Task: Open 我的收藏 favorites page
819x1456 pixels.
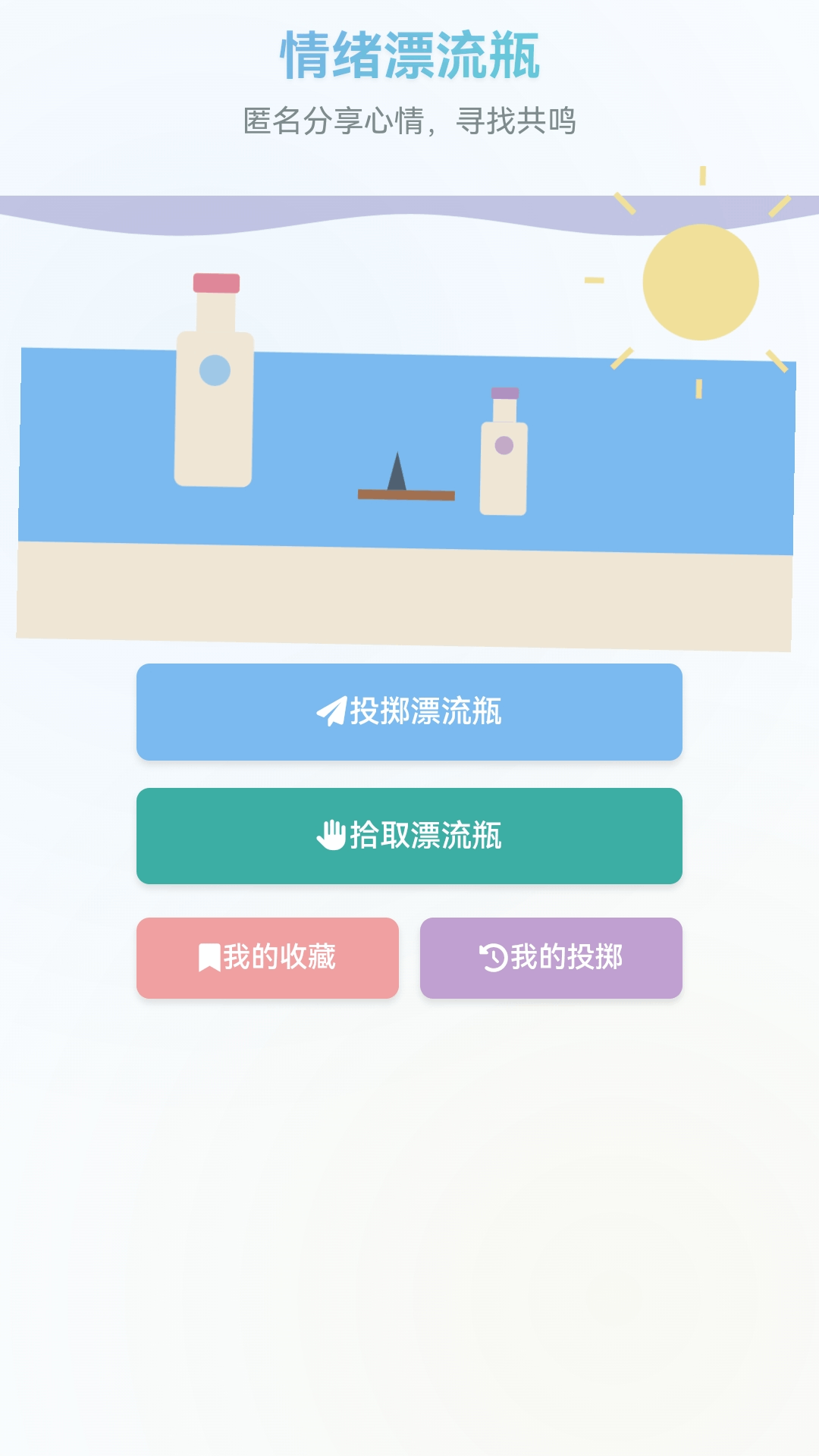Action: pyautogui.click(x=268, y=957)
